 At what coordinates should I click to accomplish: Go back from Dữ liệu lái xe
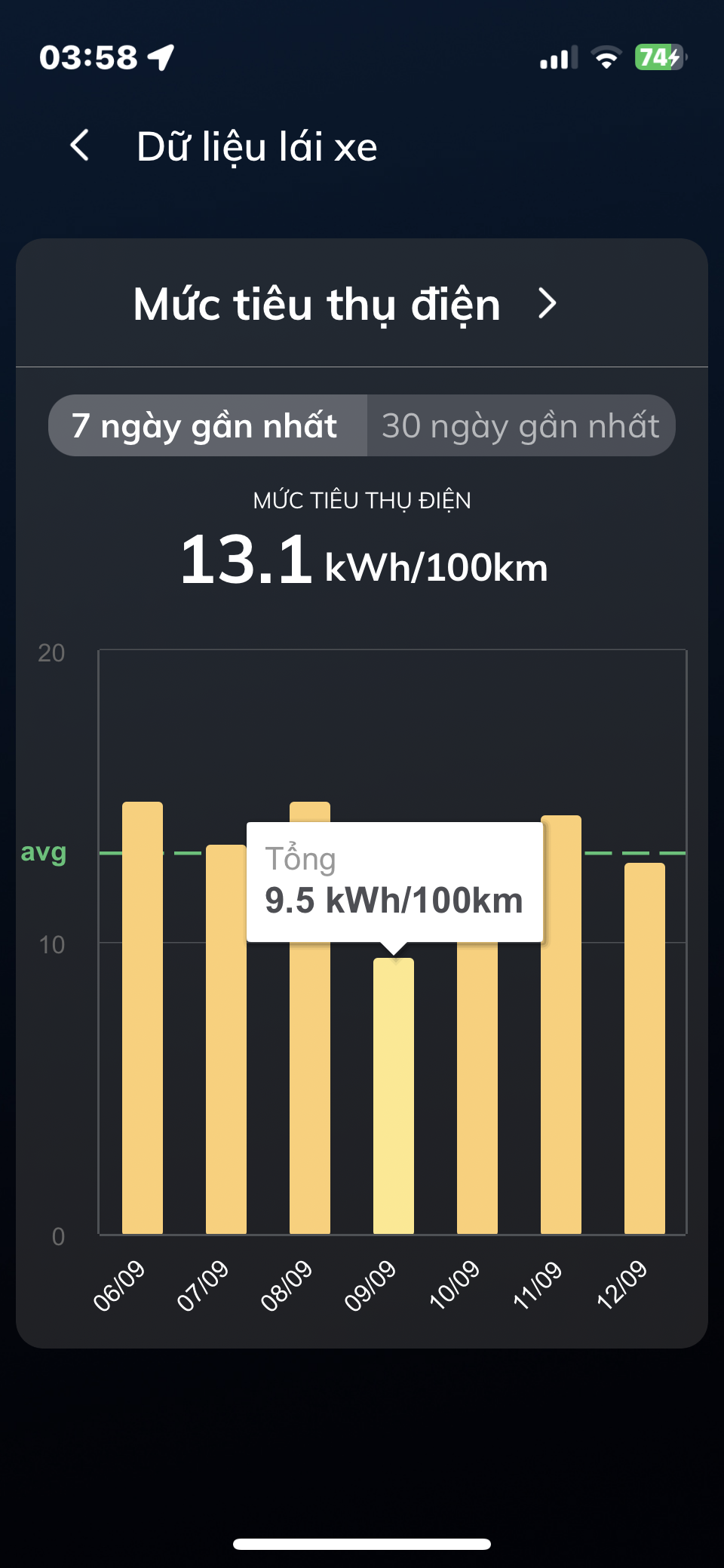(x=80, y=146)
